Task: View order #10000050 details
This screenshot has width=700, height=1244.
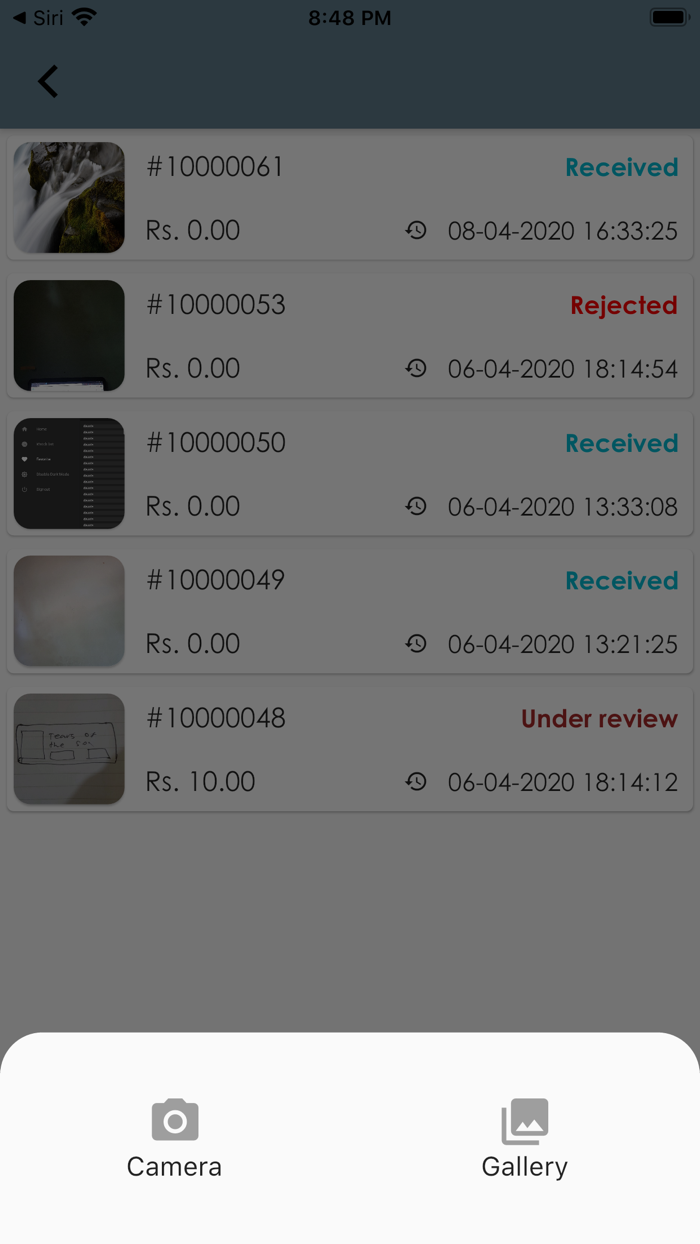Action: pyautogui.click(x=349, y=474)
